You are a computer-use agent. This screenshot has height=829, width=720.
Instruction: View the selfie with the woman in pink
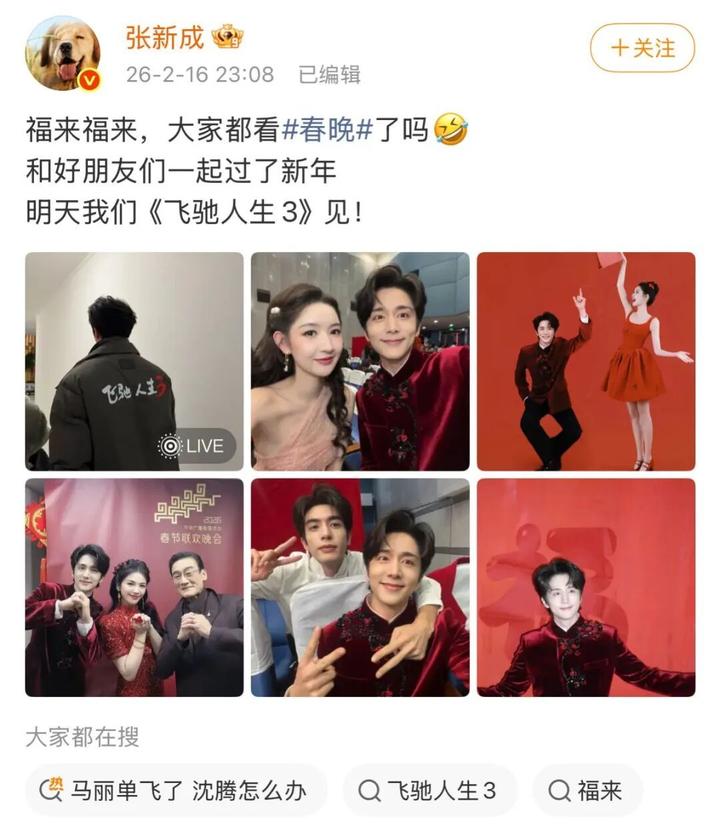(360, 361)
